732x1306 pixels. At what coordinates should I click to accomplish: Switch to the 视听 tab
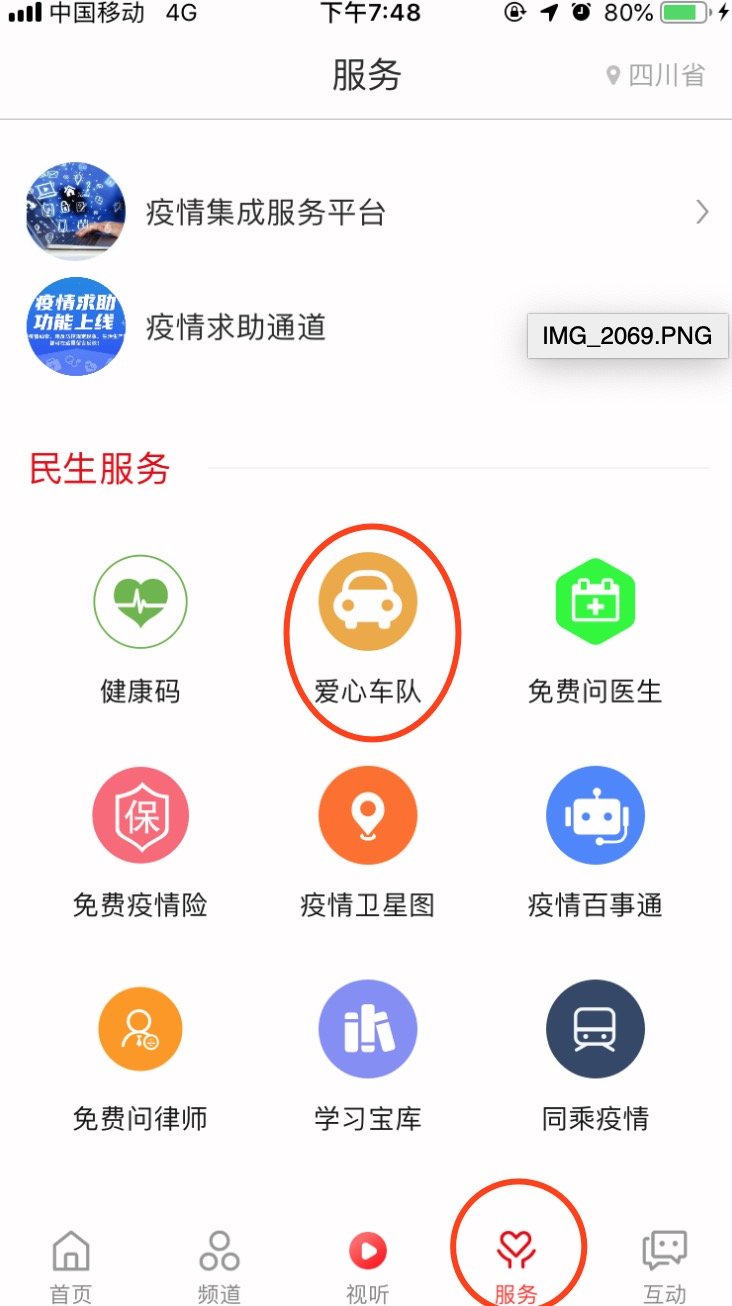(367, 1264)
